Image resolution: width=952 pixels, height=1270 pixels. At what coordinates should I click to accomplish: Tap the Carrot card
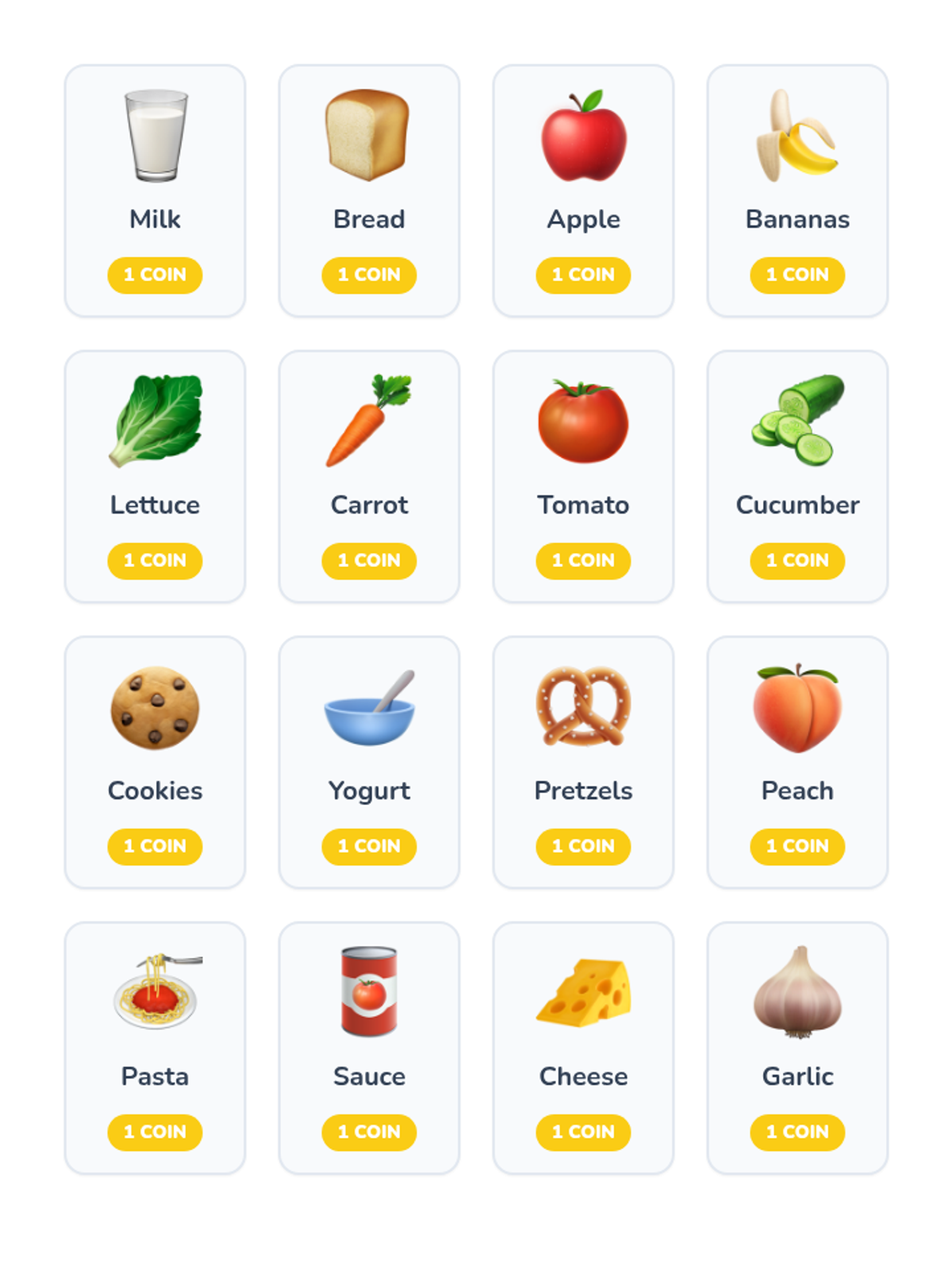tap(369, 476)
